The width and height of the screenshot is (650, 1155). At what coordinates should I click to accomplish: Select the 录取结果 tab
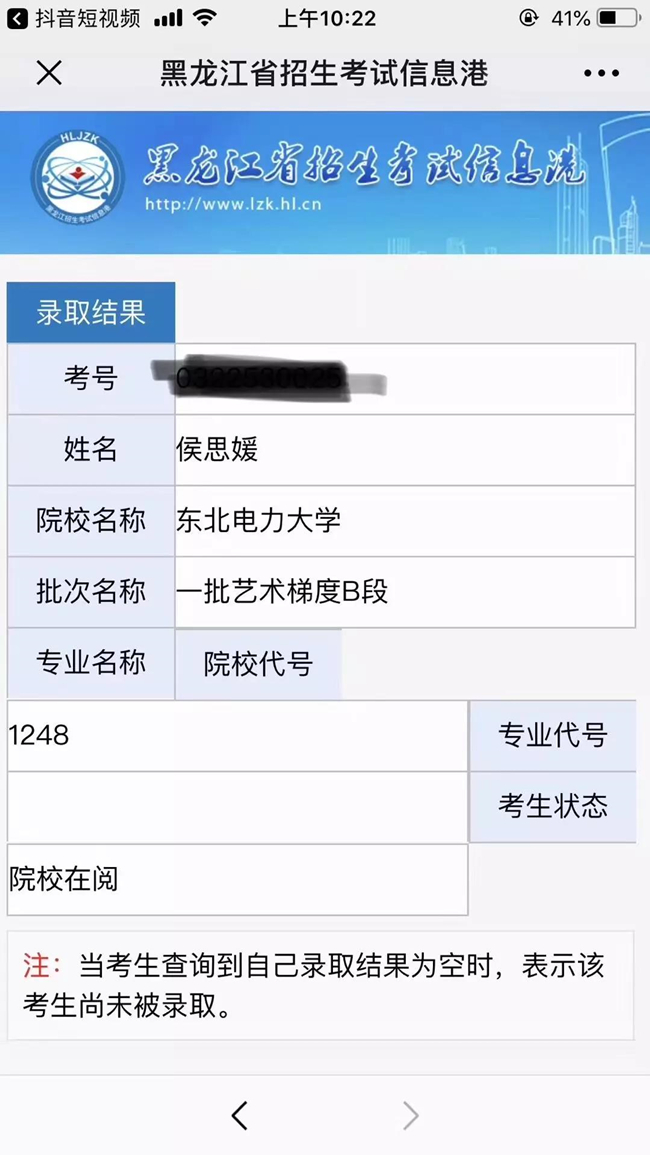91,313
